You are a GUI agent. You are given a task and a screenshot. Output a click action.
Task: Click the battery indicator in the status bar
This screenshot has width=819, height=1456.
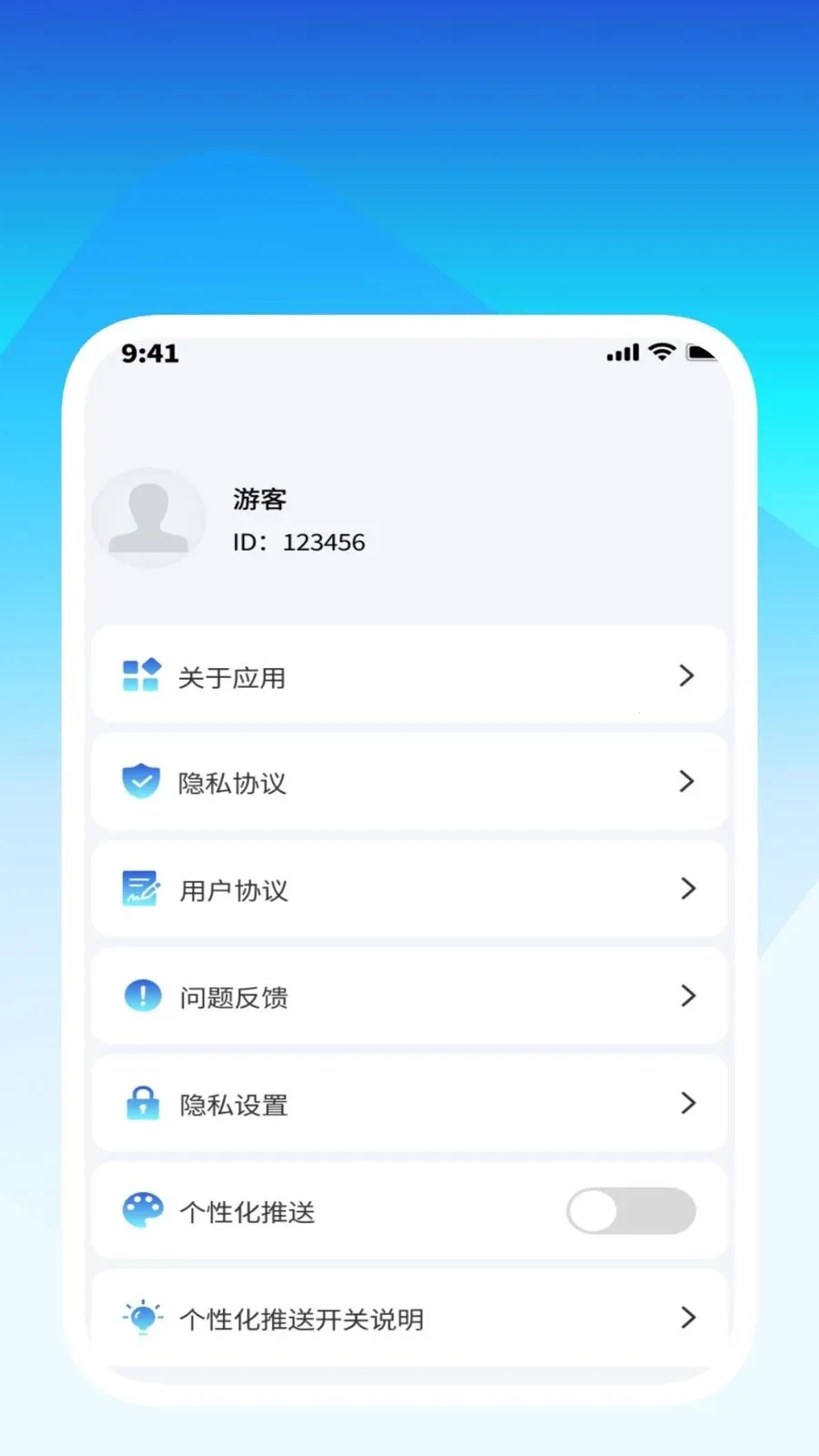pos(703,352)
